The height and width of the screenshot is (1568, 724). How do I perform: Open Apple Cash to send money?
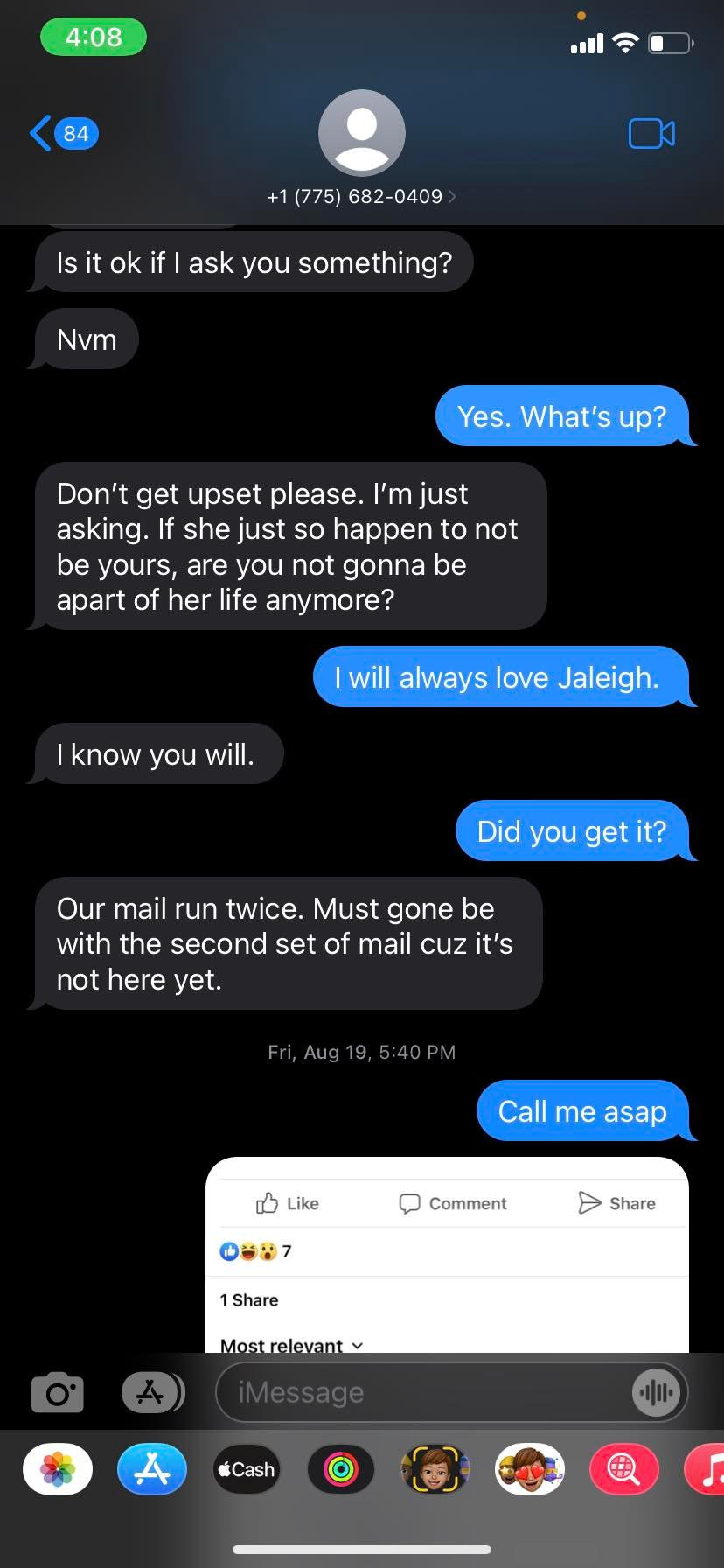pyautogui.click(x=247, y=1469)
